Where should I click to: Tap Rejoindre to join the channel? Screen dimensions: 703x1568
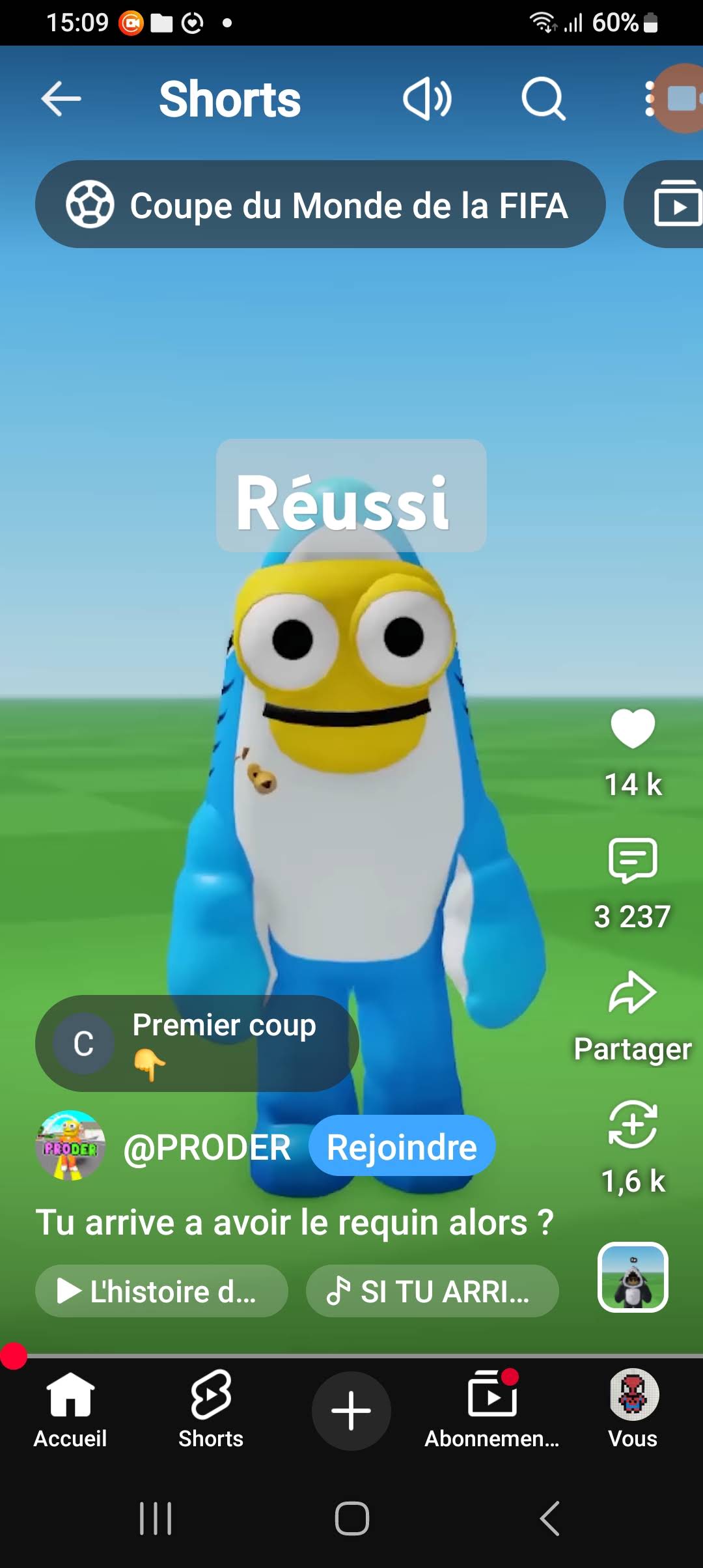(402, 1147)
